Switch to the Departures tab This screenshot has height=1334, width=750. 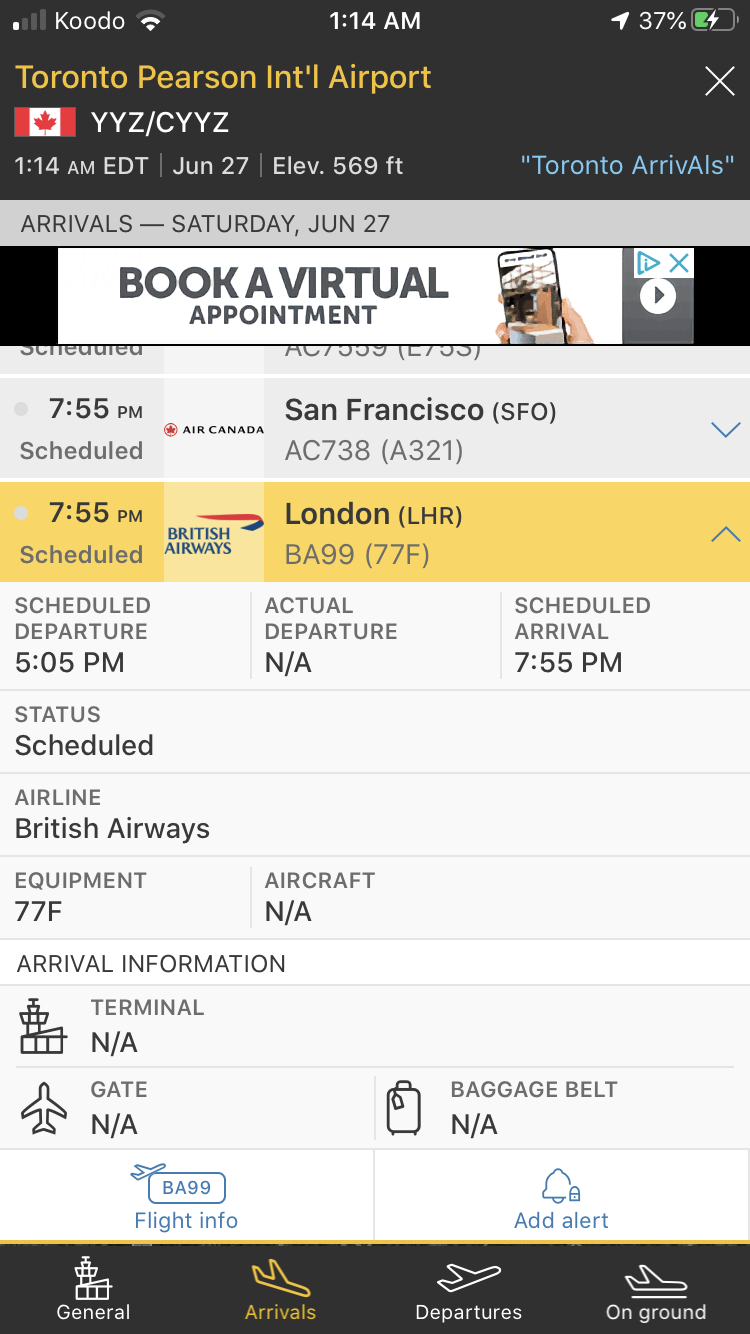point(468,1290)
